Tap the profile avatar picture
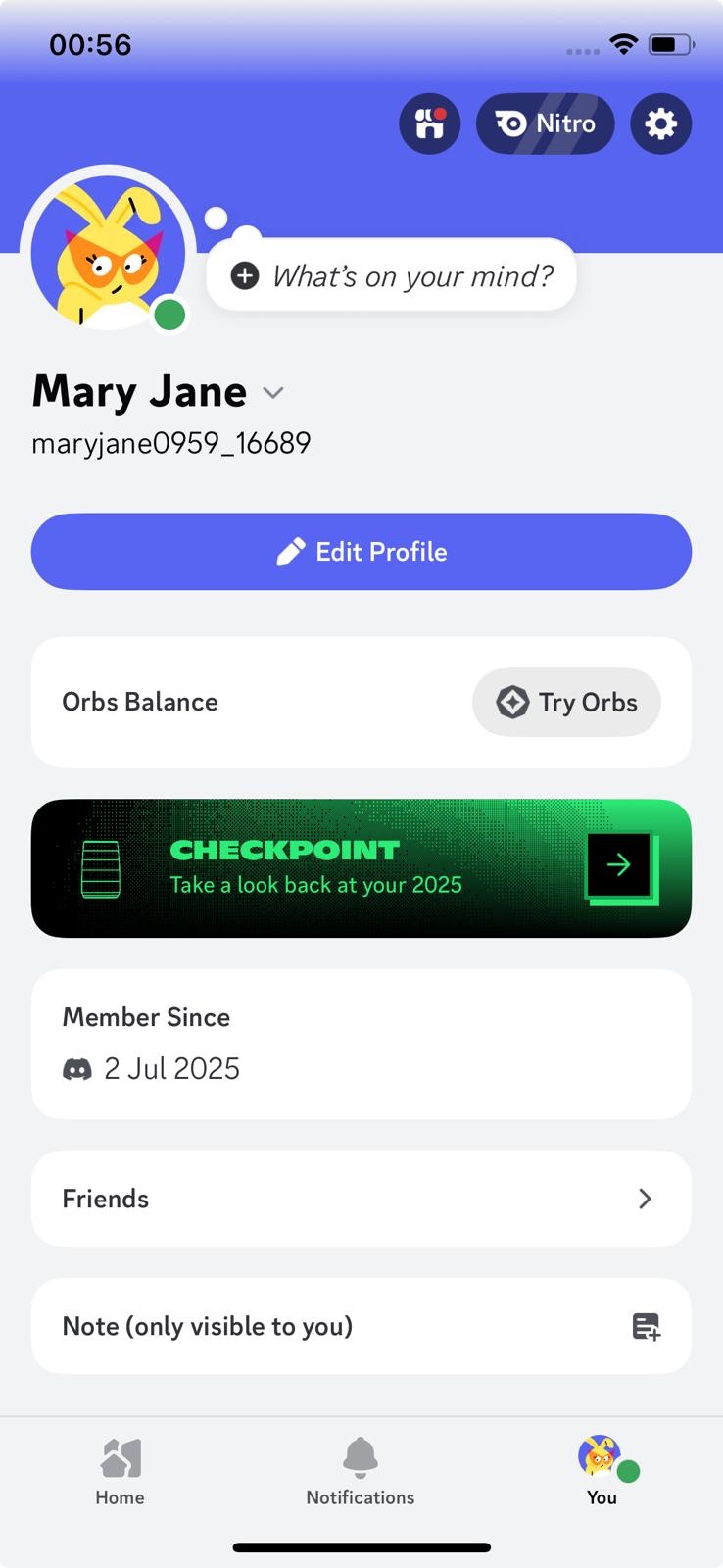 tap(108, 253)
